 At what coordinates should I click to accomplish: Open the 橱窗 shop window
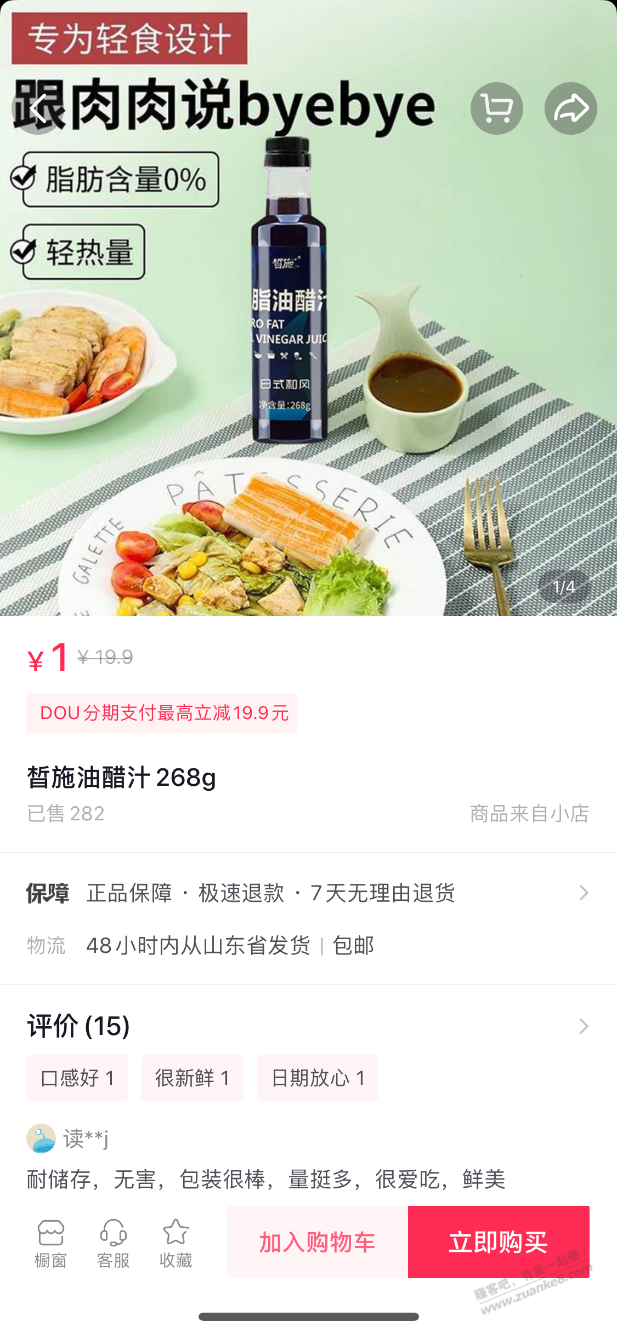[x=50, y=1243]
